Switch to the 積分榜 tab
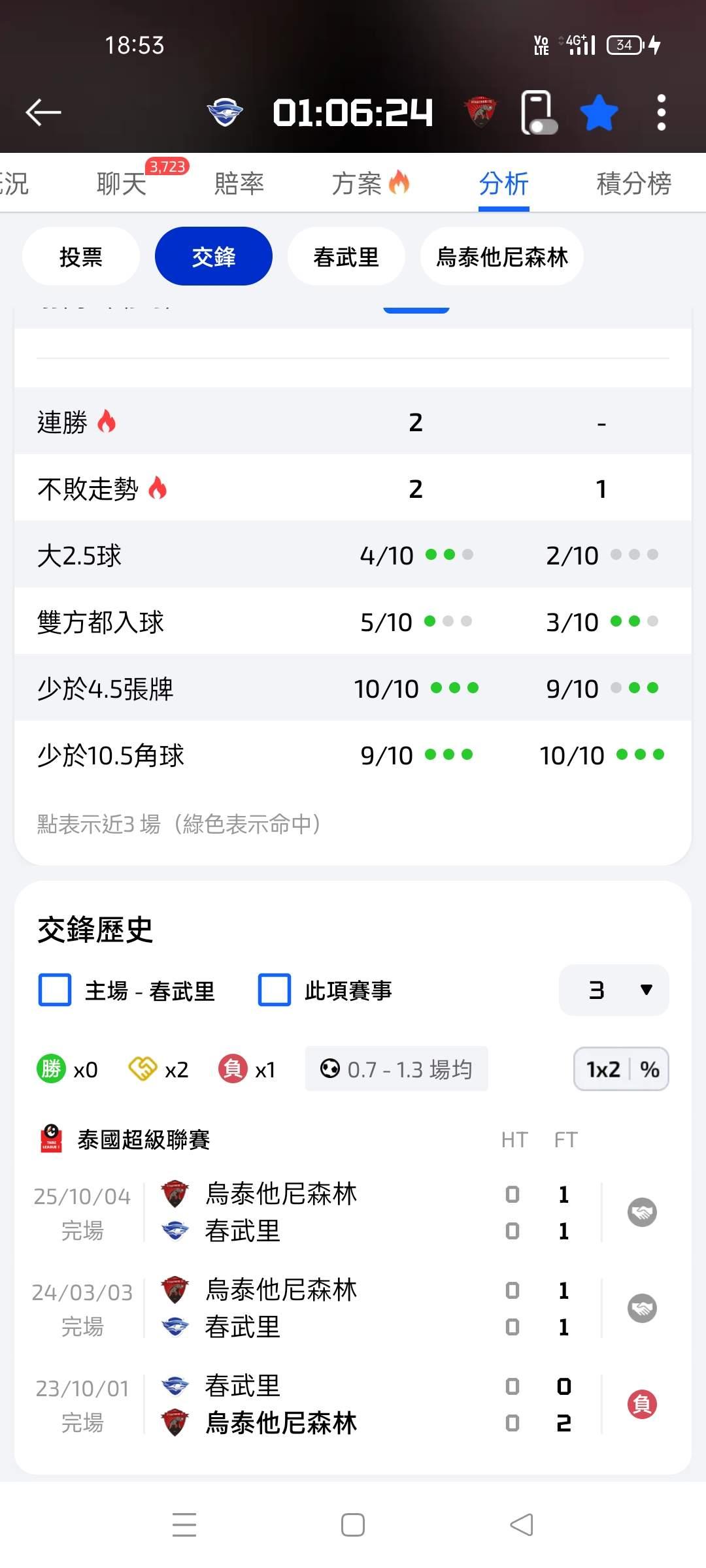The image size is (706, 1568). point(633,184)
